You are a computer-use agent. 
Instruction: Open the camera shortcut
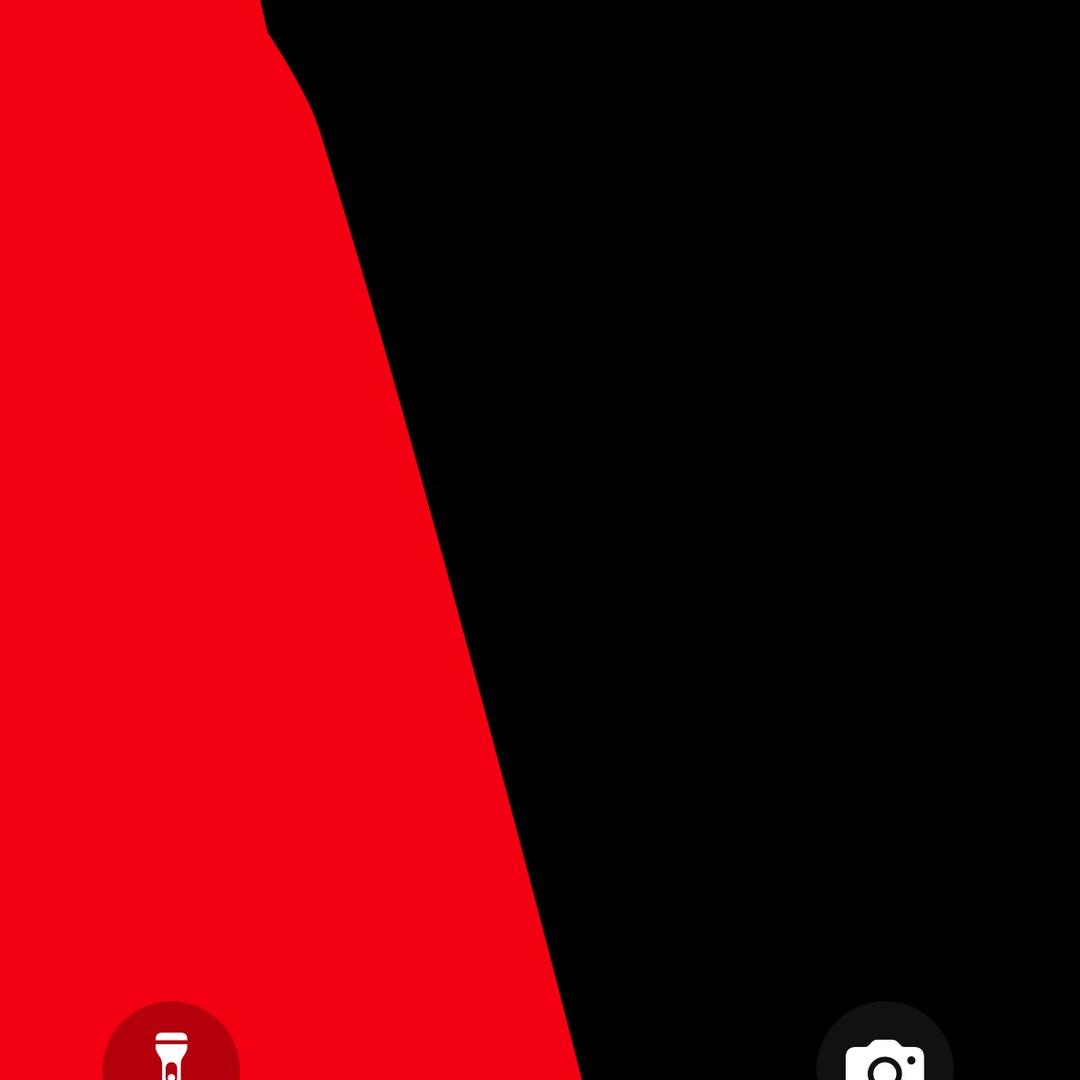885,1052
